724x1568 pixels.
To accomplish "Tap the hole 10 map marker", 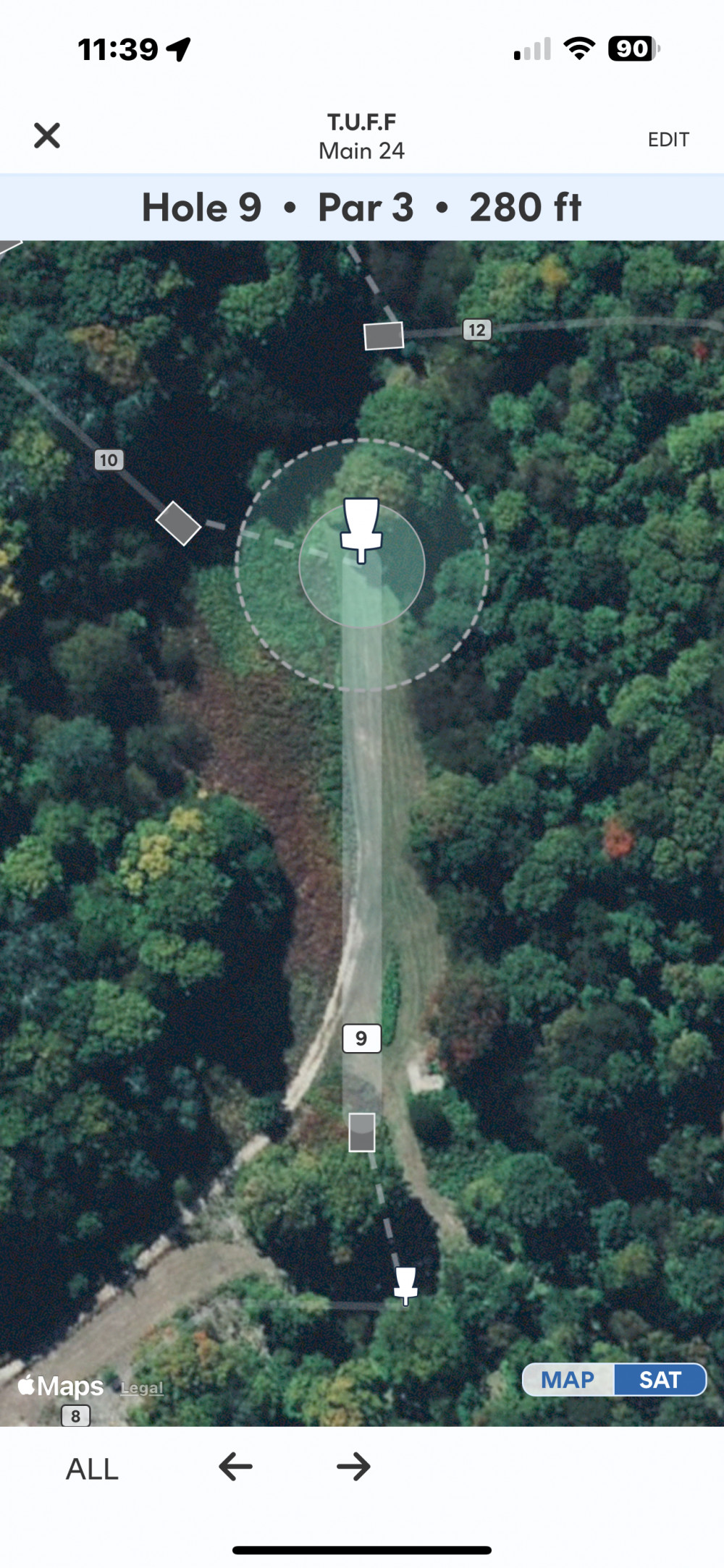I will pyautogui.click(x=109, y=460).
